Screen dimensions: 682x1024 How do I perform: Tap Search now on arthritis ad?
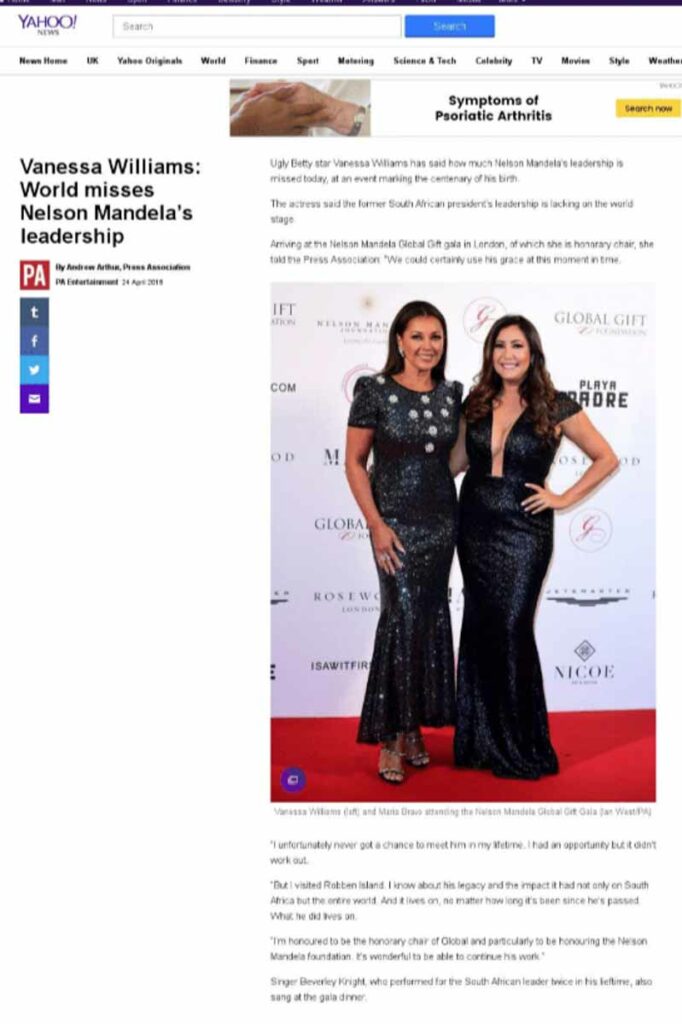pyautogui.click(x=648, y=108)
